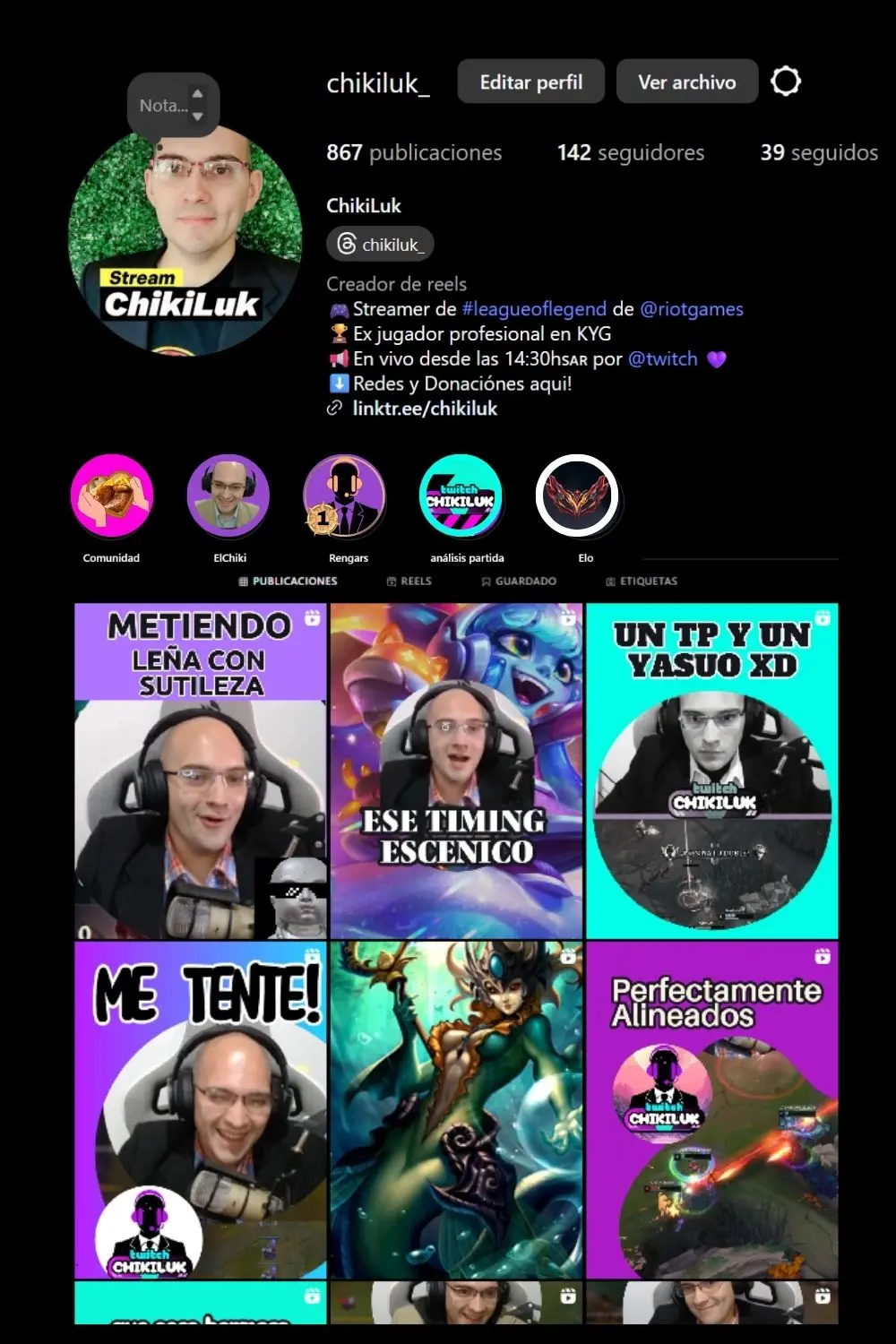The height and width of the screenshot is (1344, 896).
Task: Open the chikiluk_ Threads badge
Action: 380,244
